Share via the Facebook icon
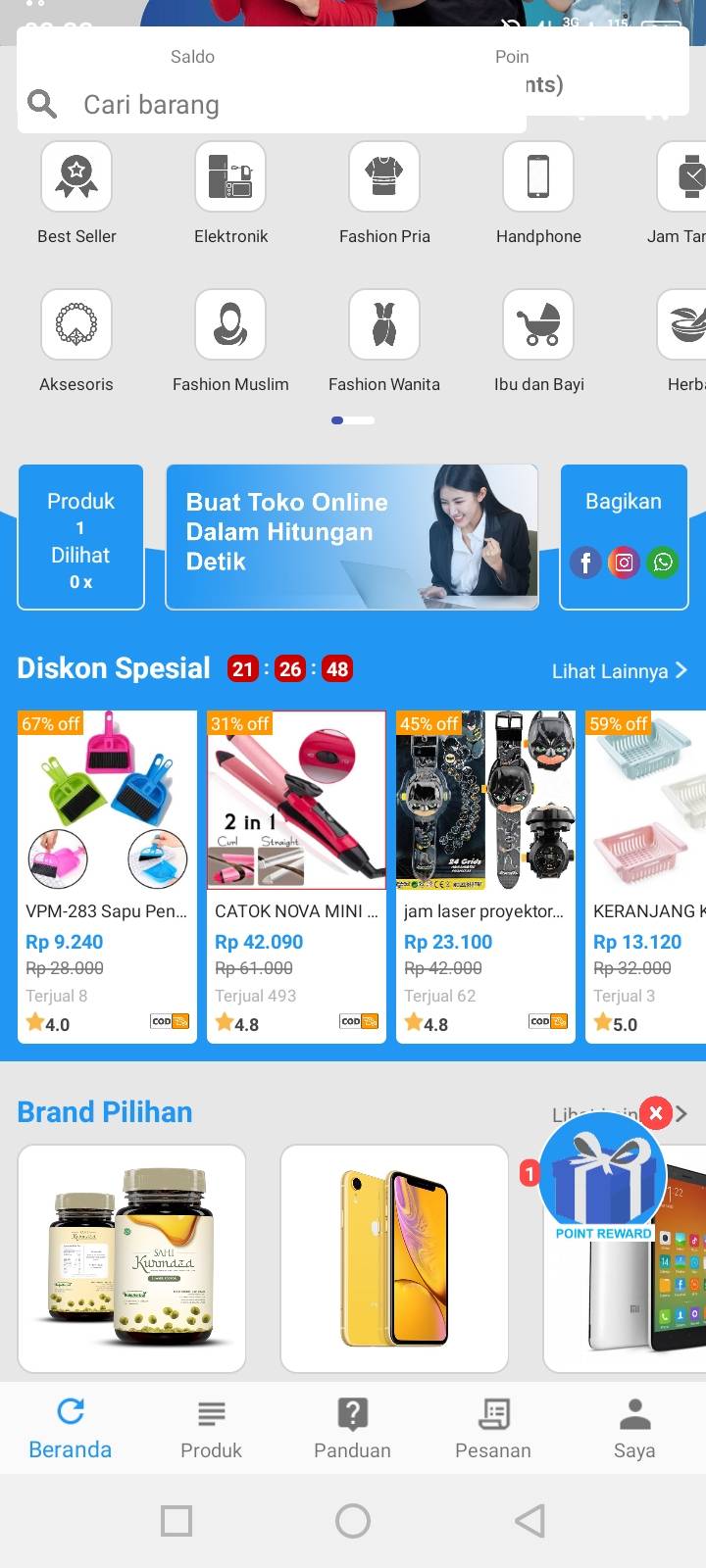706x1568 pixels. [x=585, y=563]
